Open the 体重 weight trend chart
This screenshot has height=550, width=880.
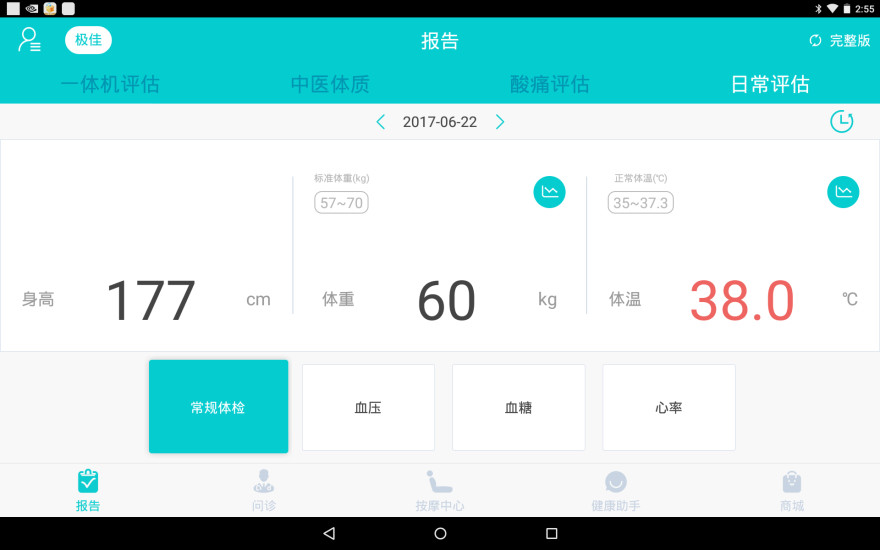549,191
